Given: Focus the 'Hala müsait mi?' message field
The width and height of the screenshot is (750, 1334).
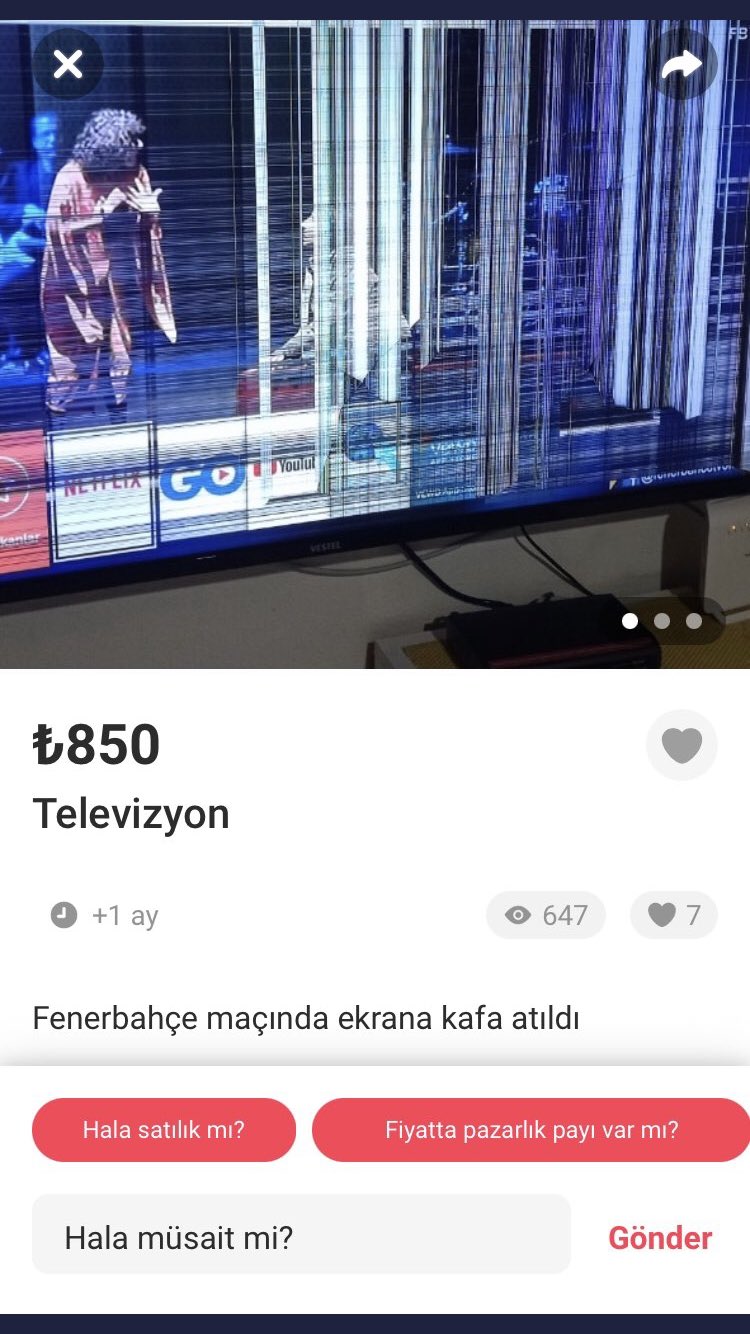Looking at the screenshot, I should pos(301,1238).
